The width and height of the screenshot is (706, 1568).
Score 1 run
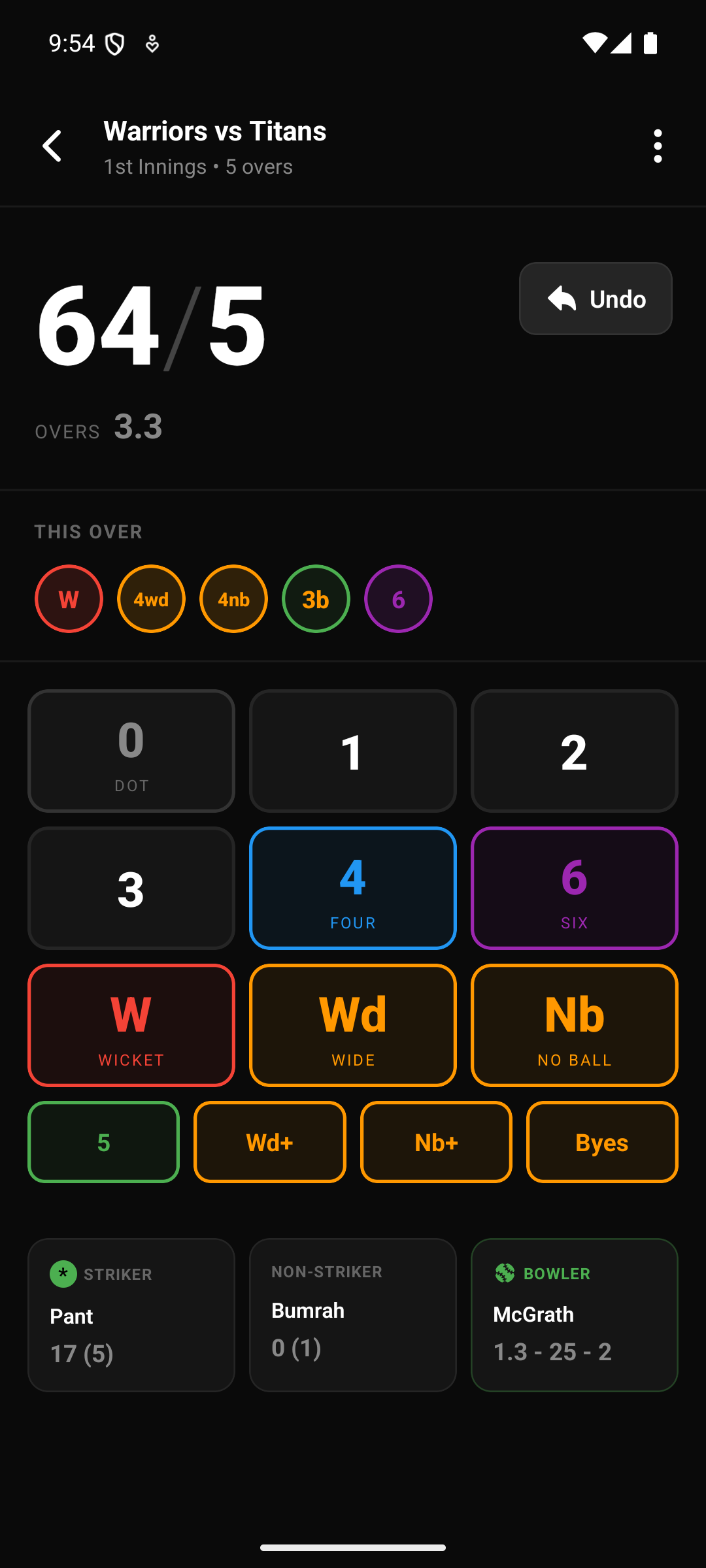353,751
